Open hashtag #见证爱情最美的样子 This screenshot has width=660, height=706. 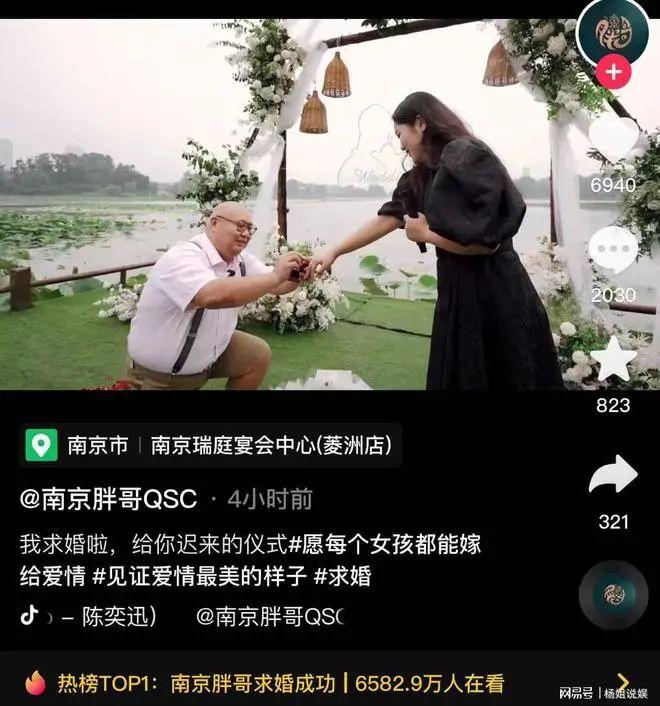(199, 577)
